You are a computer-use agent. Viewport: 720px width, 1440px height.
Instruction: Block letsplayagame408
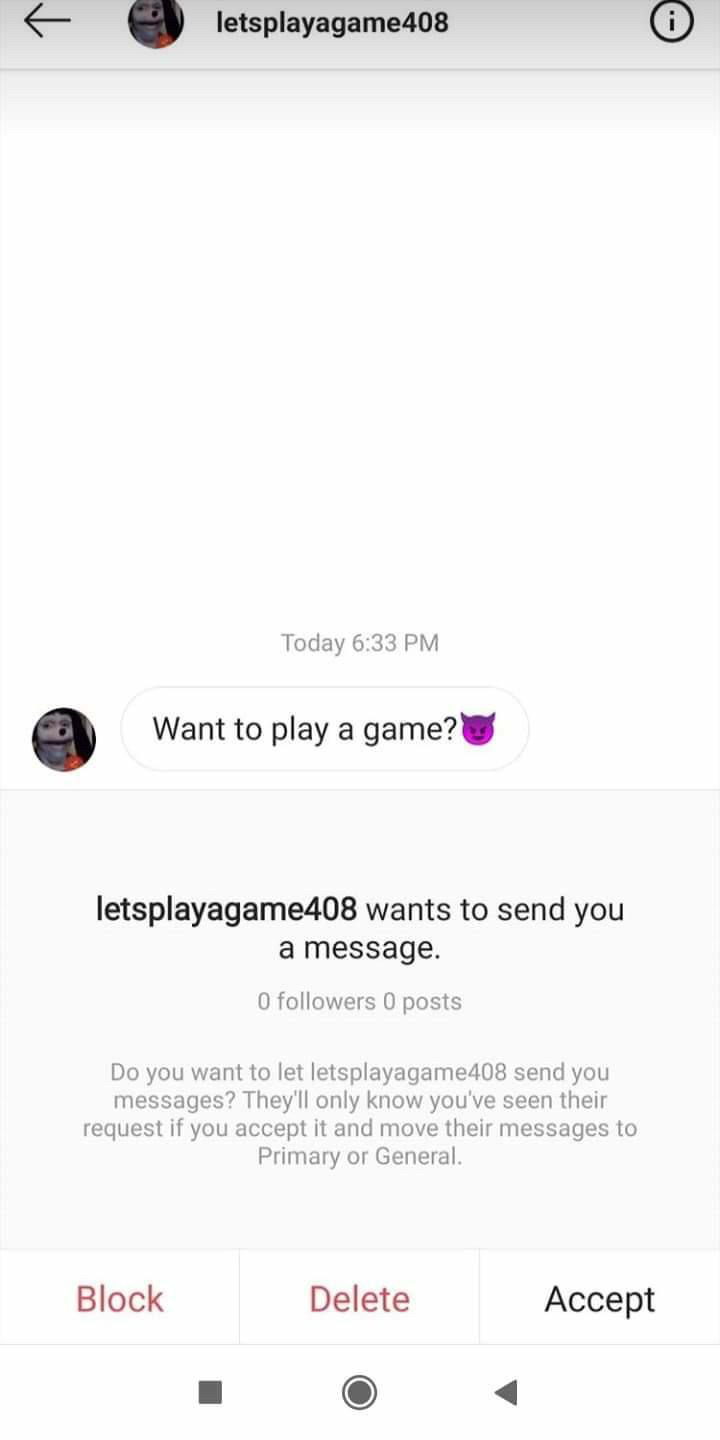point(120,1299)
